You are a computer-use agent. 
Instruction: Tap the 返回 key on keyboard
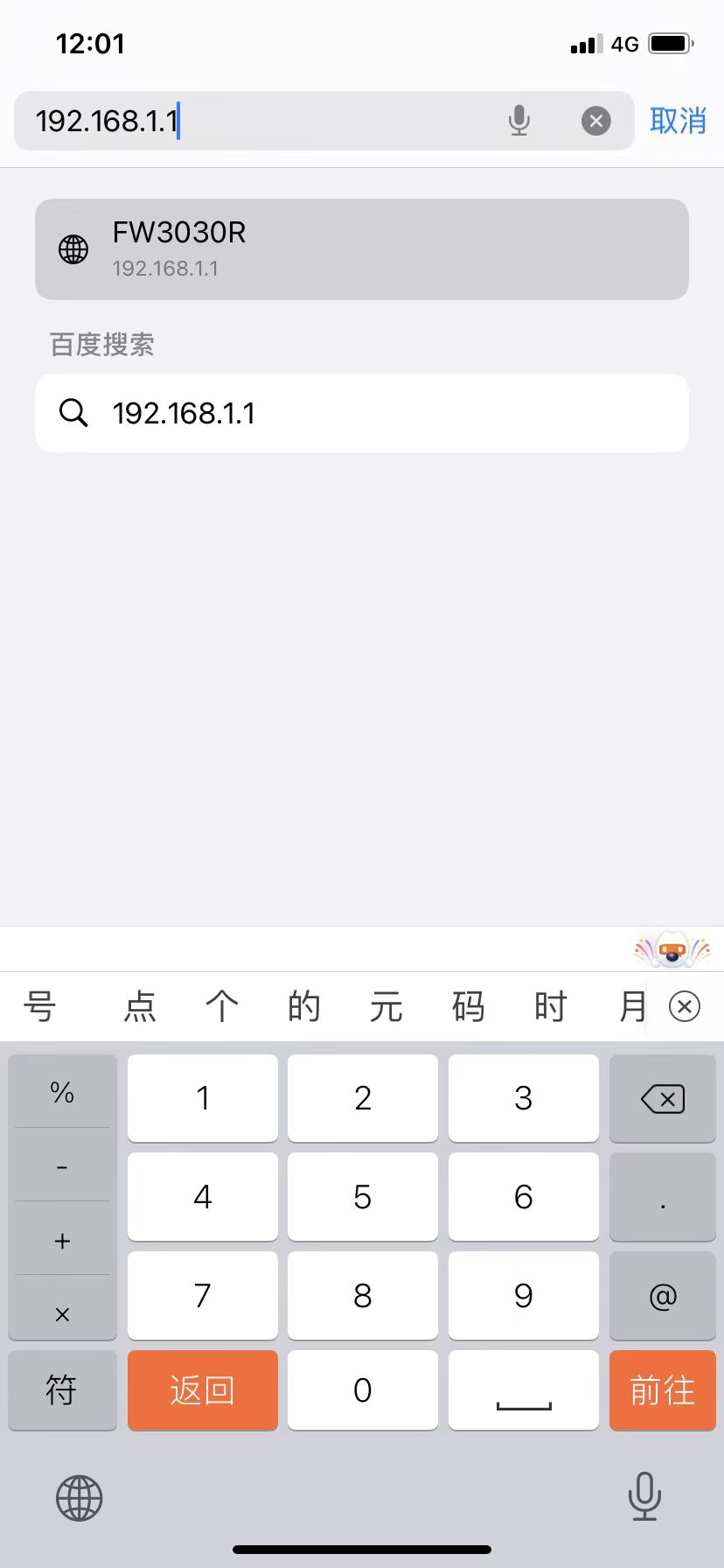[x=202, y=1390]
